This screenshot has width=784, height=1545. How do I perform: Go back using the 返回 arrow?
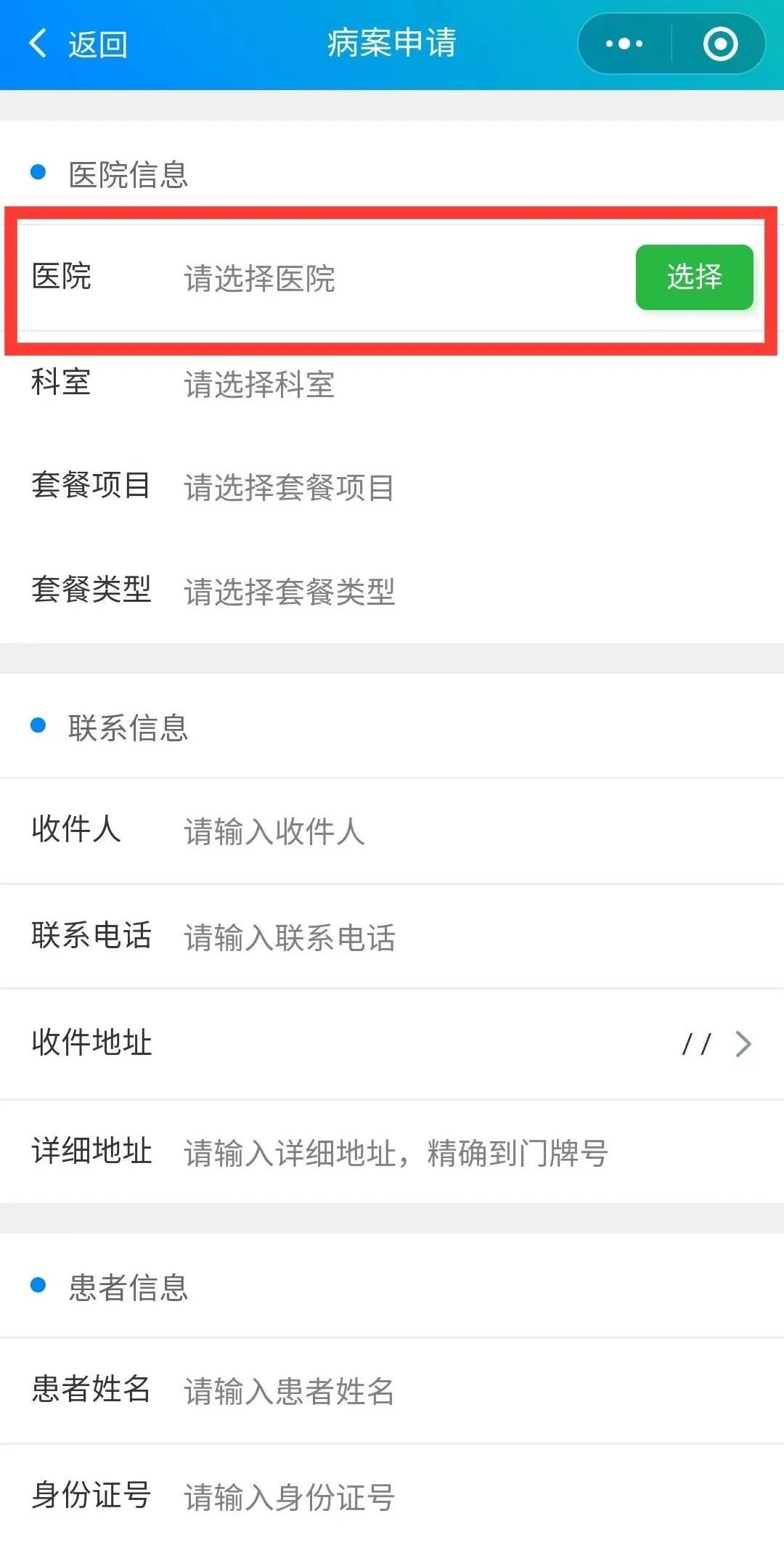point(78,44)
